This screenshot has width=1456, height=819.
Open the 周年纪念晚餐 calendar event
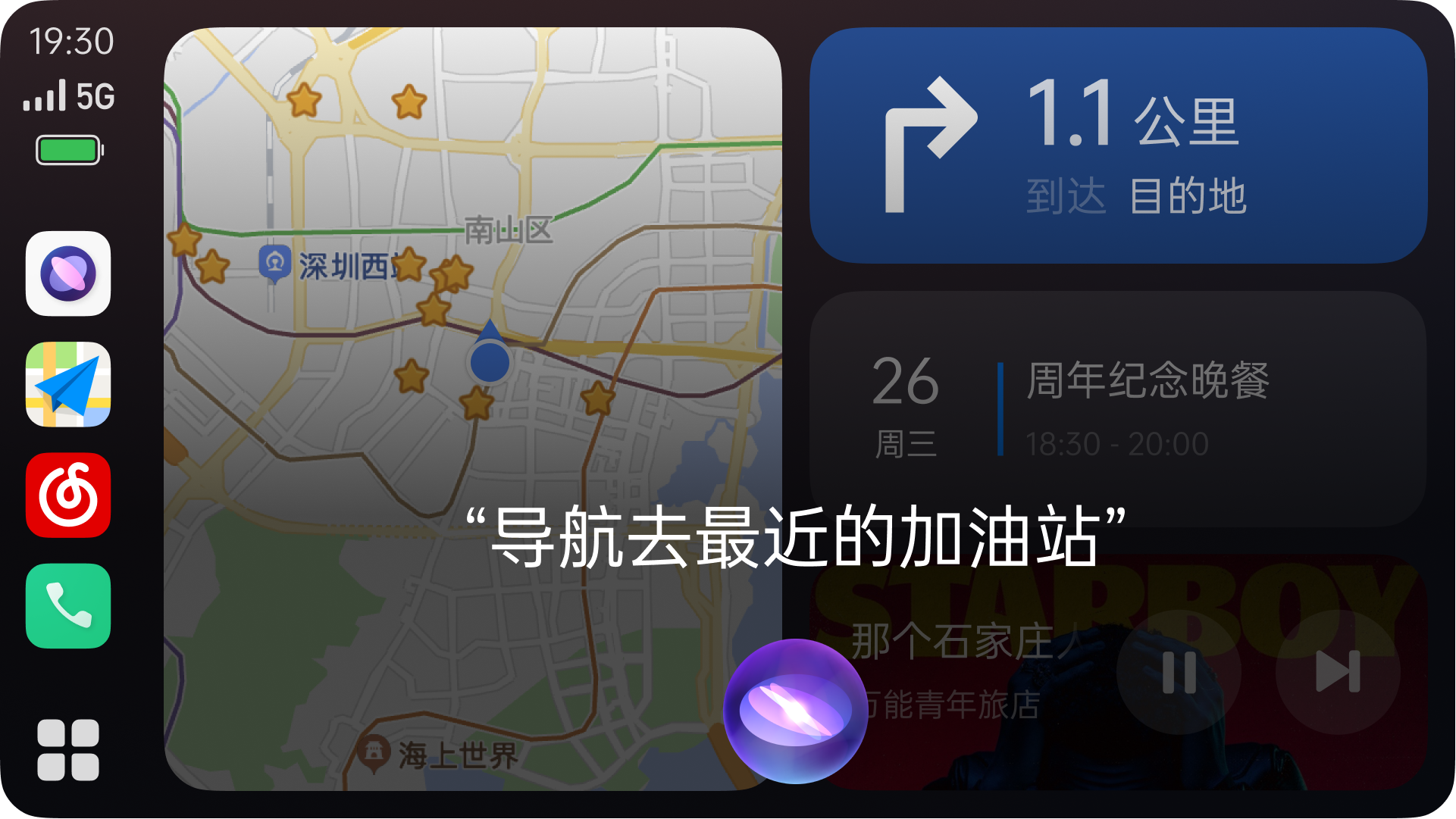point(1118,409)
